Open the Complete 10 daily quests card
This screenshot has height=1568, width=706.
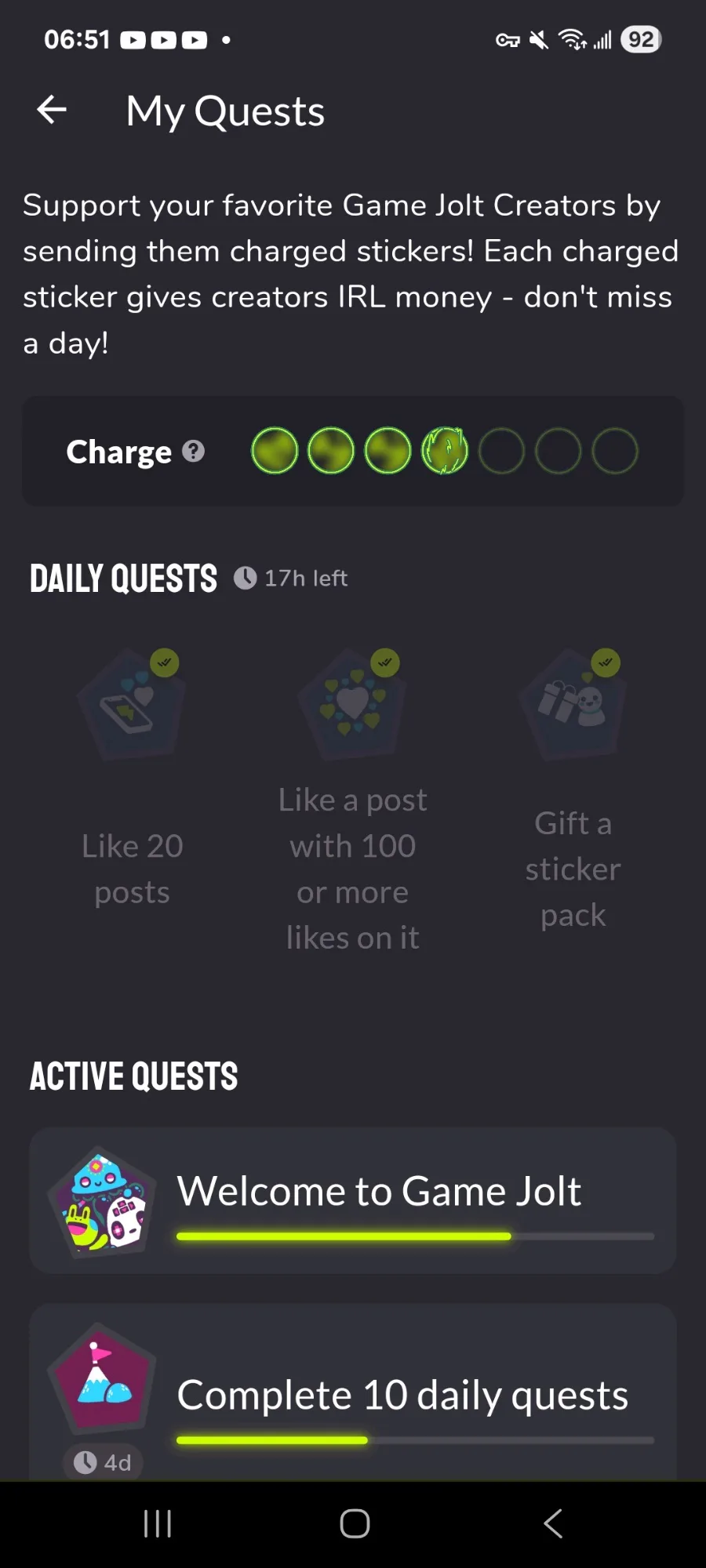click(x=353, y=1393)
